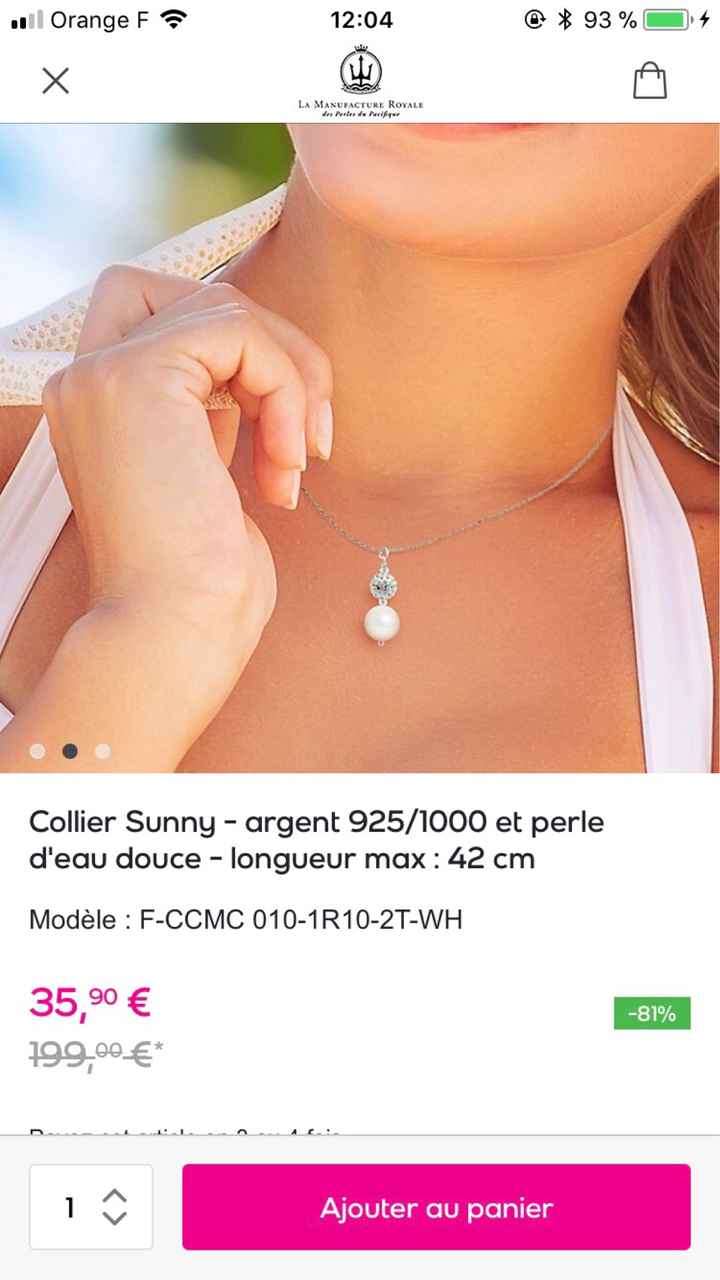This screenshot has width=720, height=1280.
Task: Switch to the first image dot
Action: [37, 750]
